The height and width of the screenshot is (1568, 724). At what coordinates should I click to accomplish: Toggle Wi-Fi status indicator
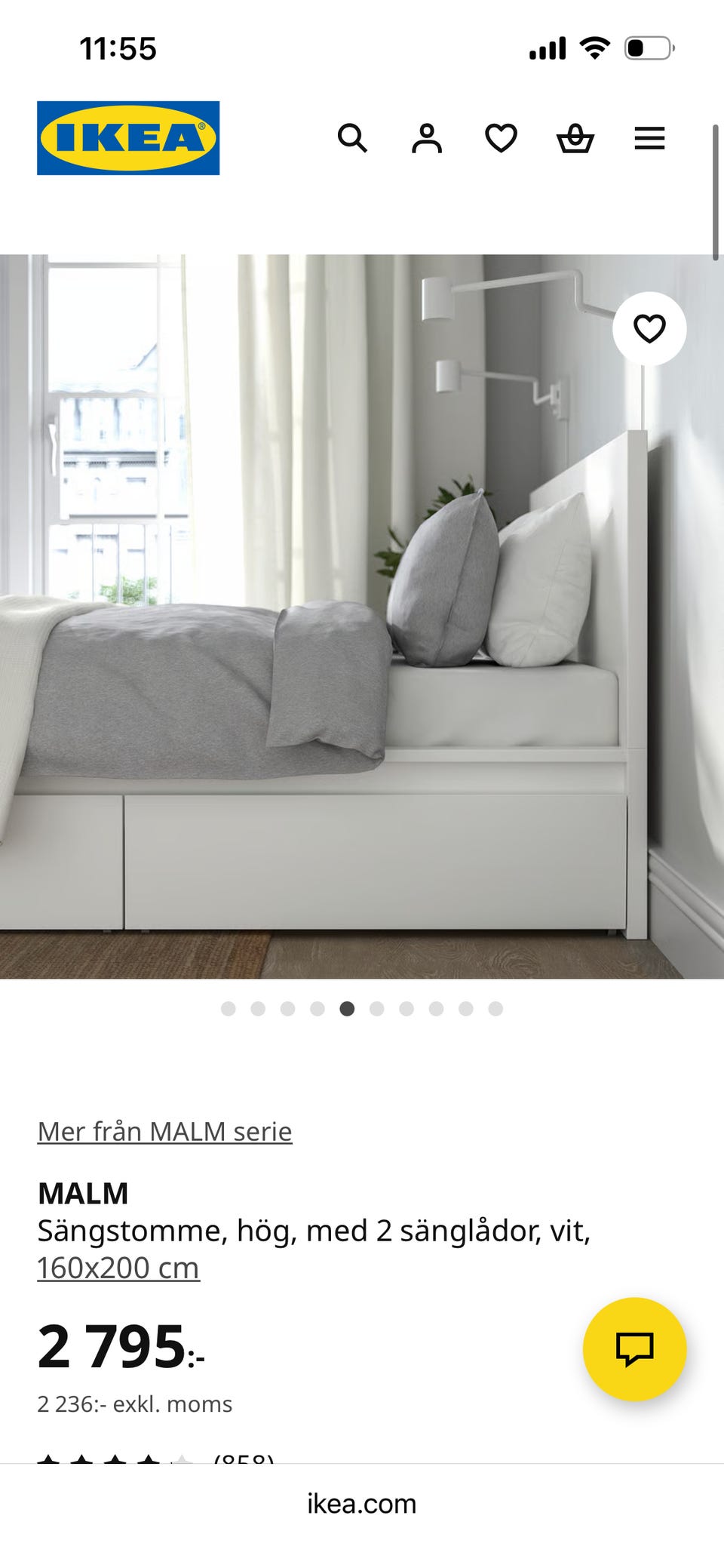point(595,47)
